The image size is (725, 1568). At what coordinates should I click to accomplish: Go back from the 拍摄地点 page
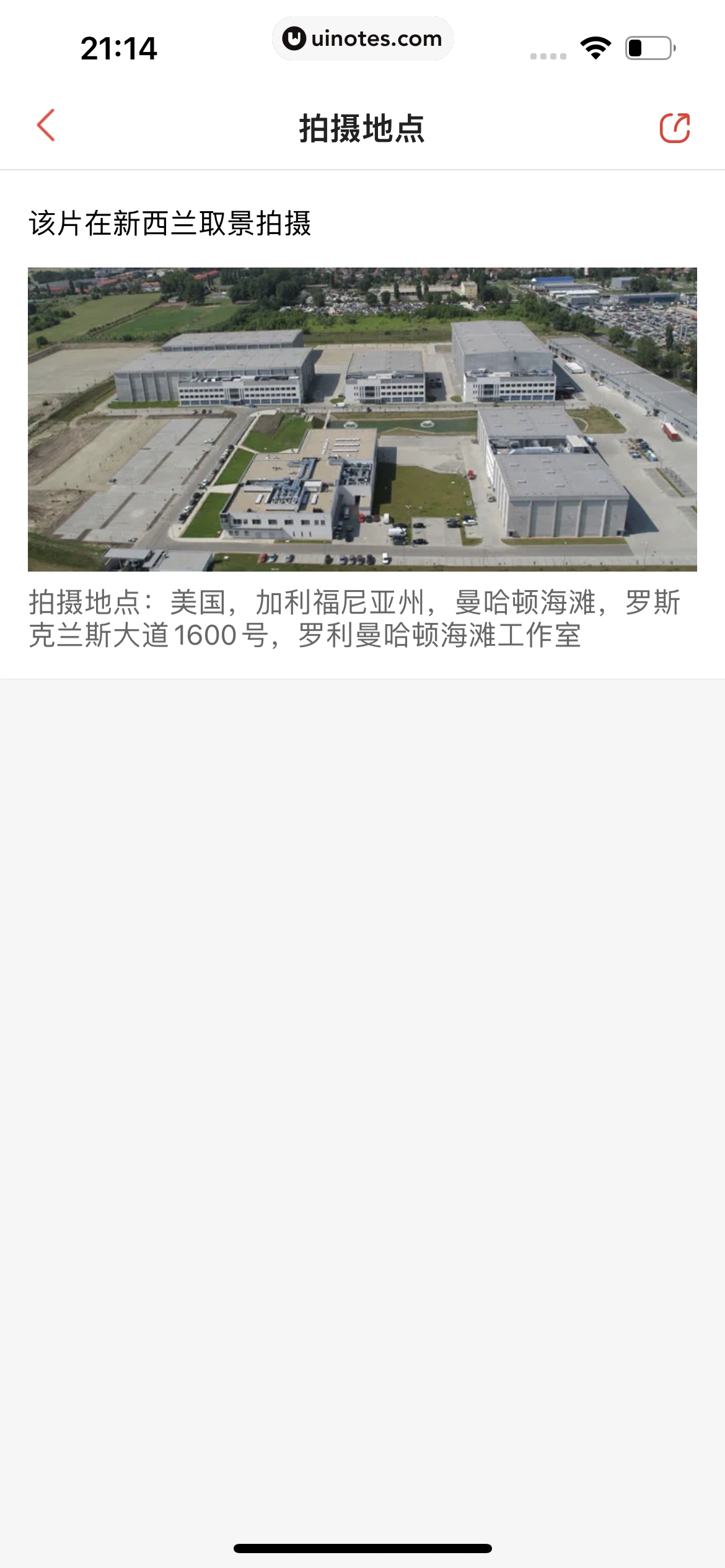coord(46,126)
